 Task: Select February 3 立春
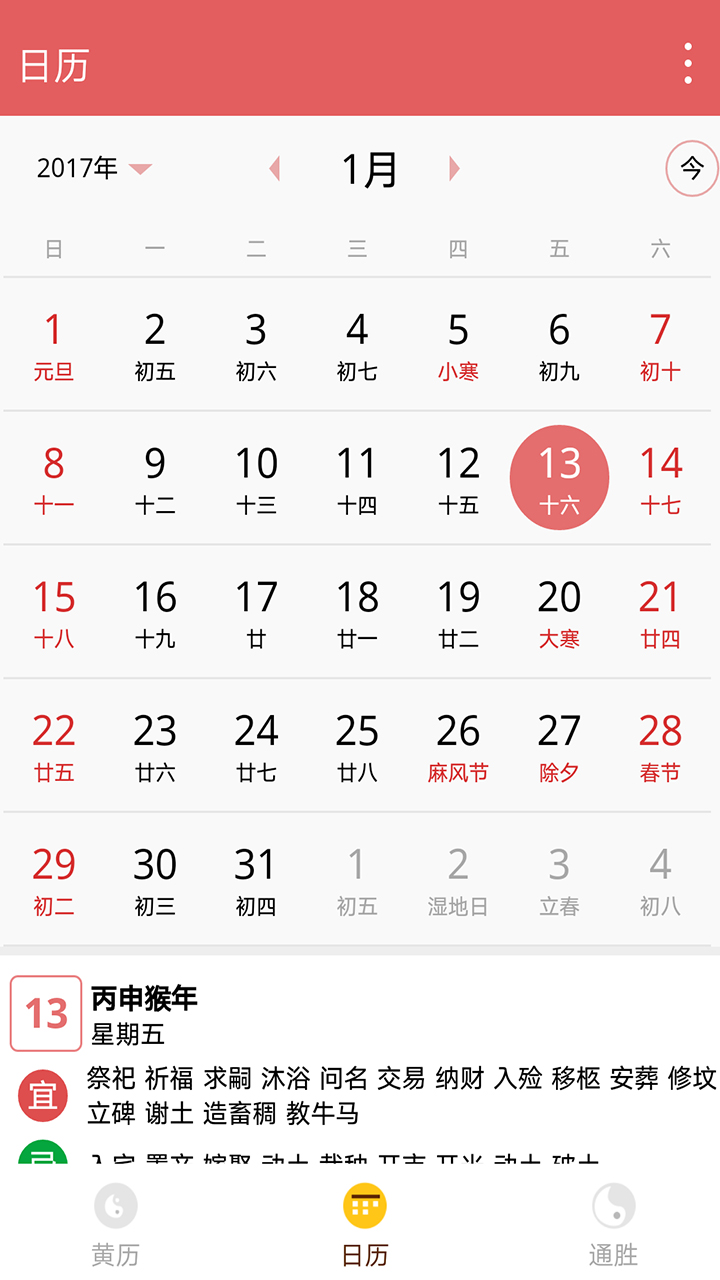click(559, 880)
